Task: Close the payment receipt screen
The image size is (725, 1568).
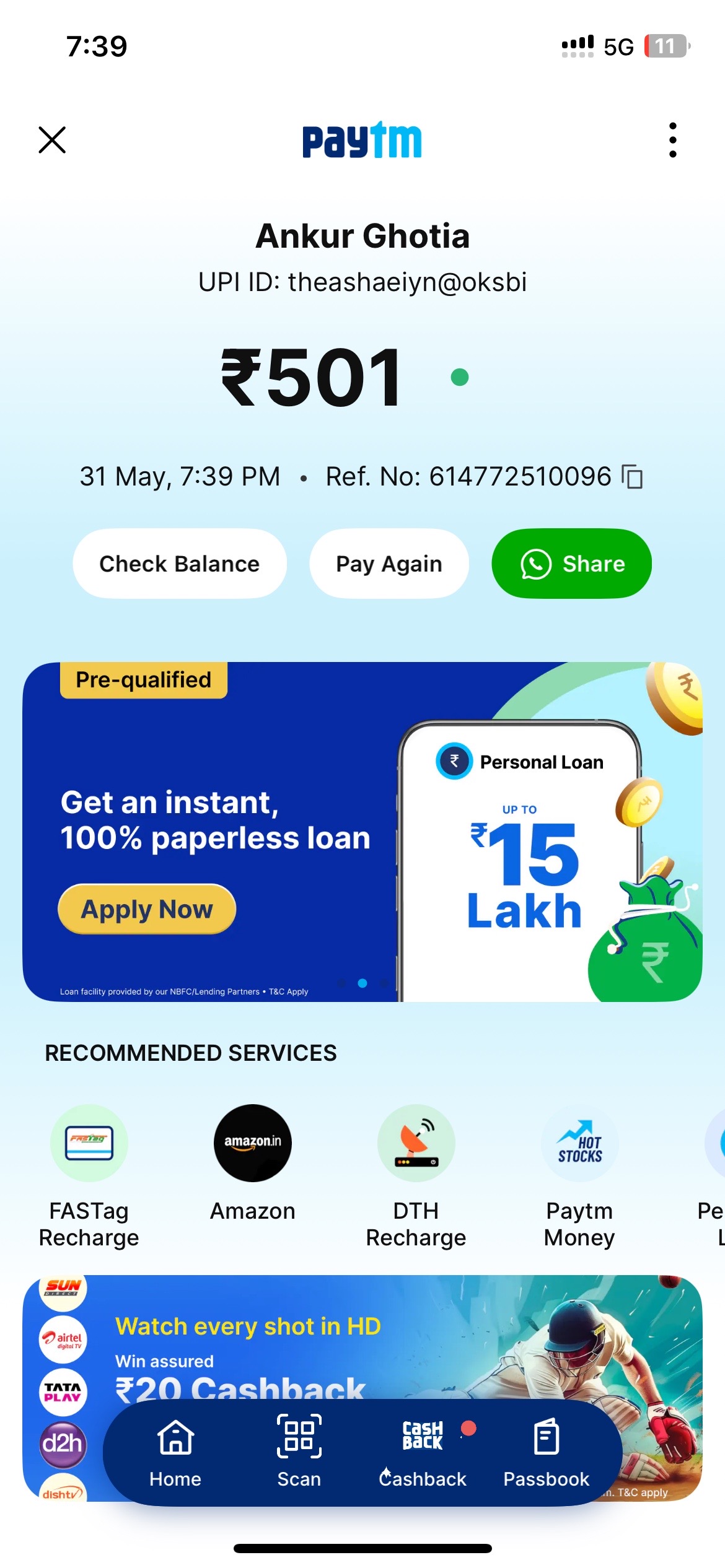Action: pos(52,140)
